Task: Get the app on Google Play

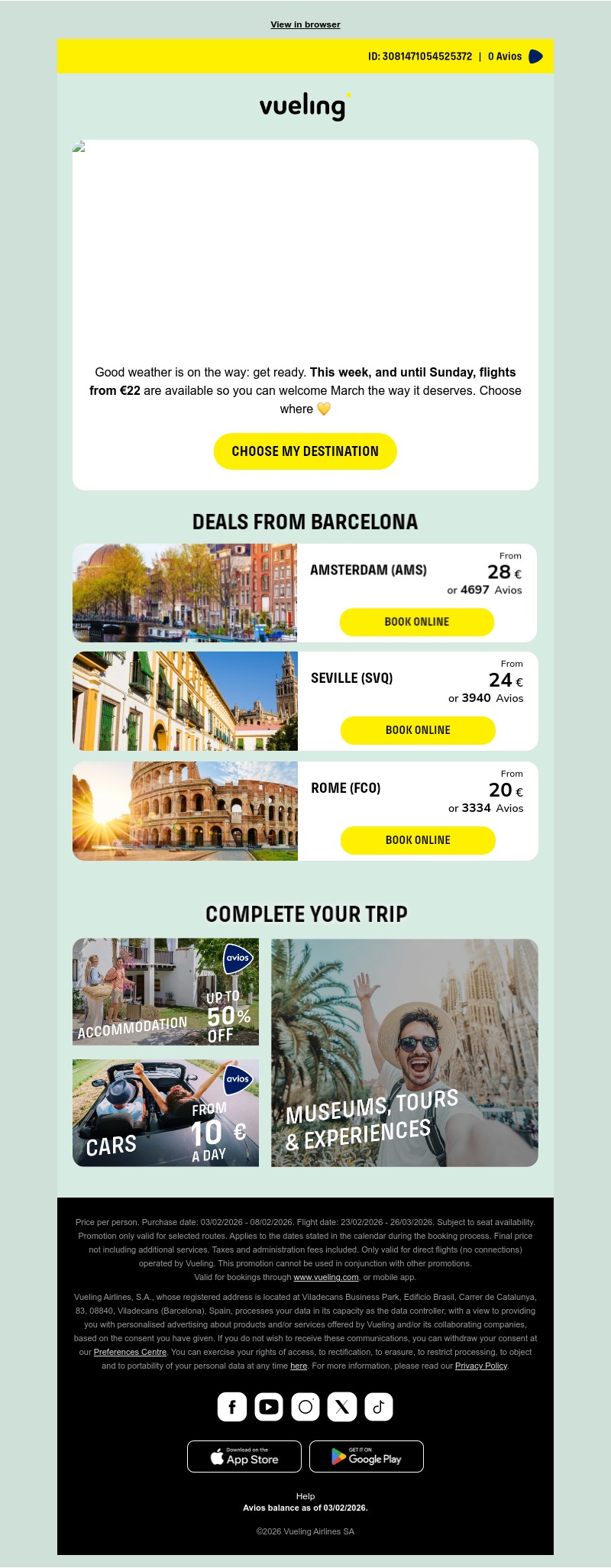Action: pos(367,1456)
